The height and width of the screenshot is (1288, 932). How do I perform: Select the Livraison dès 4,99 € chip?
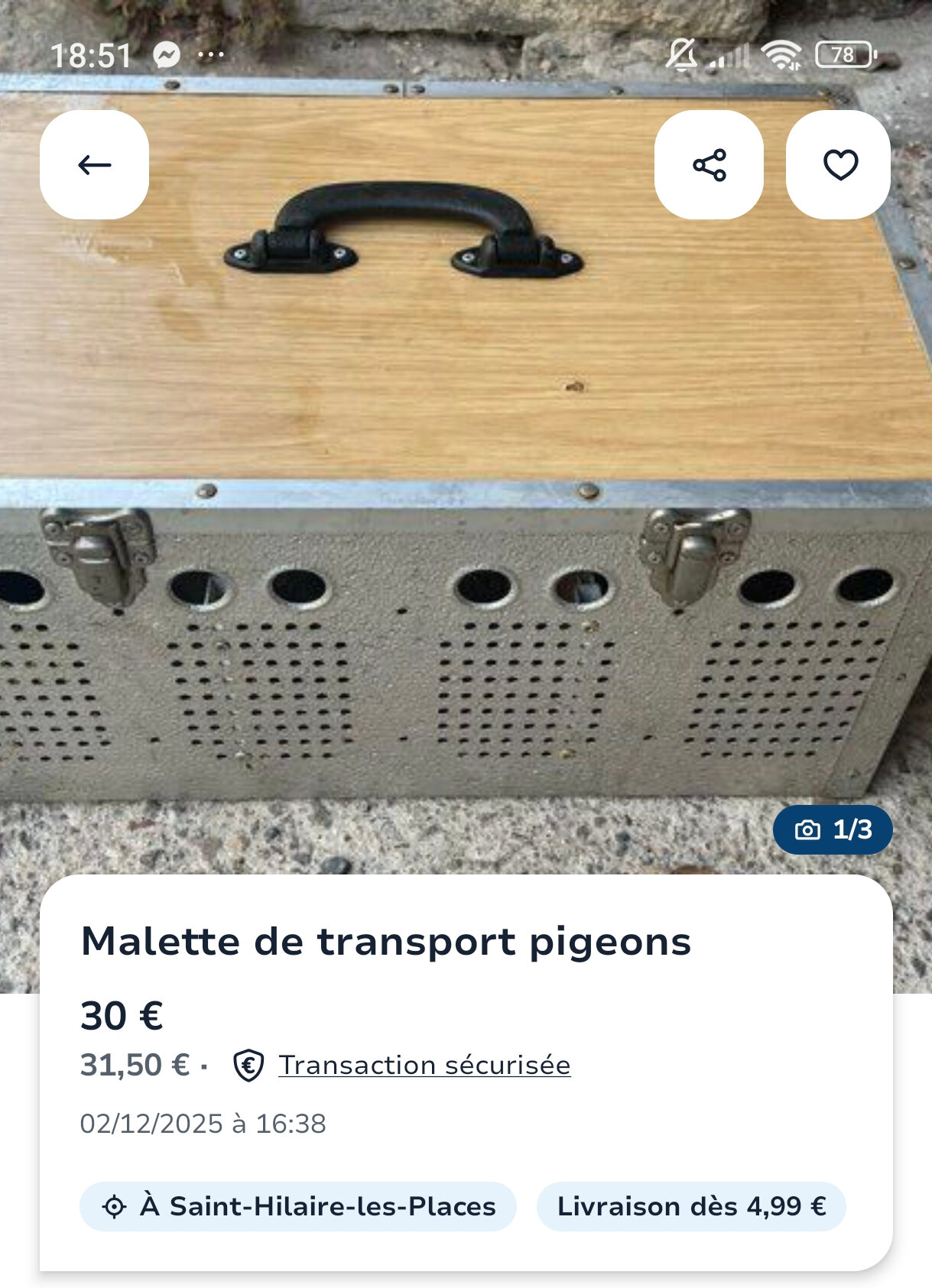point(691,1206)
